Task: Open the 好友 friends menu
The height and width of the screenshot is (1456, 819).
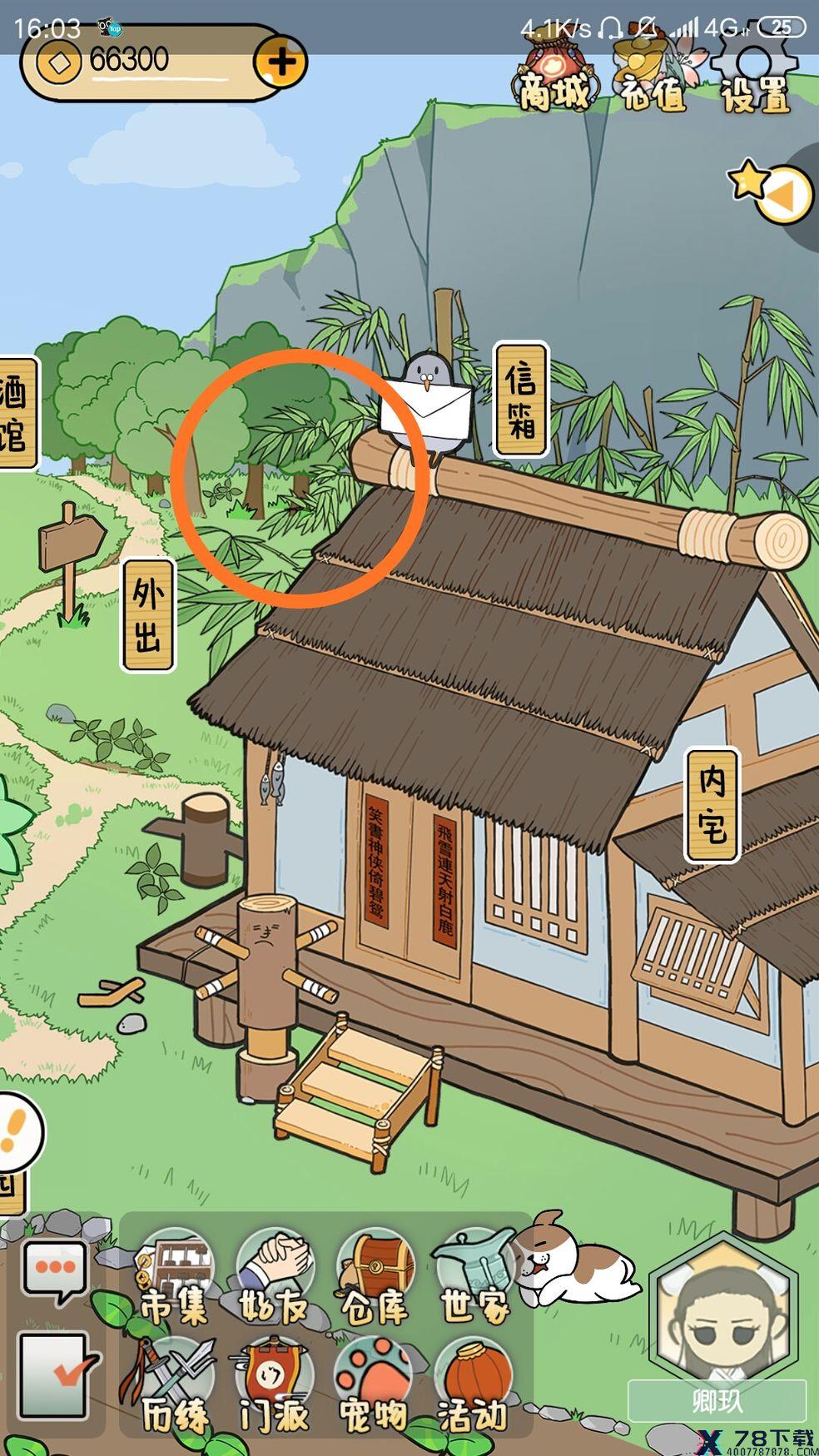Action: click(x=275, y=1278)
